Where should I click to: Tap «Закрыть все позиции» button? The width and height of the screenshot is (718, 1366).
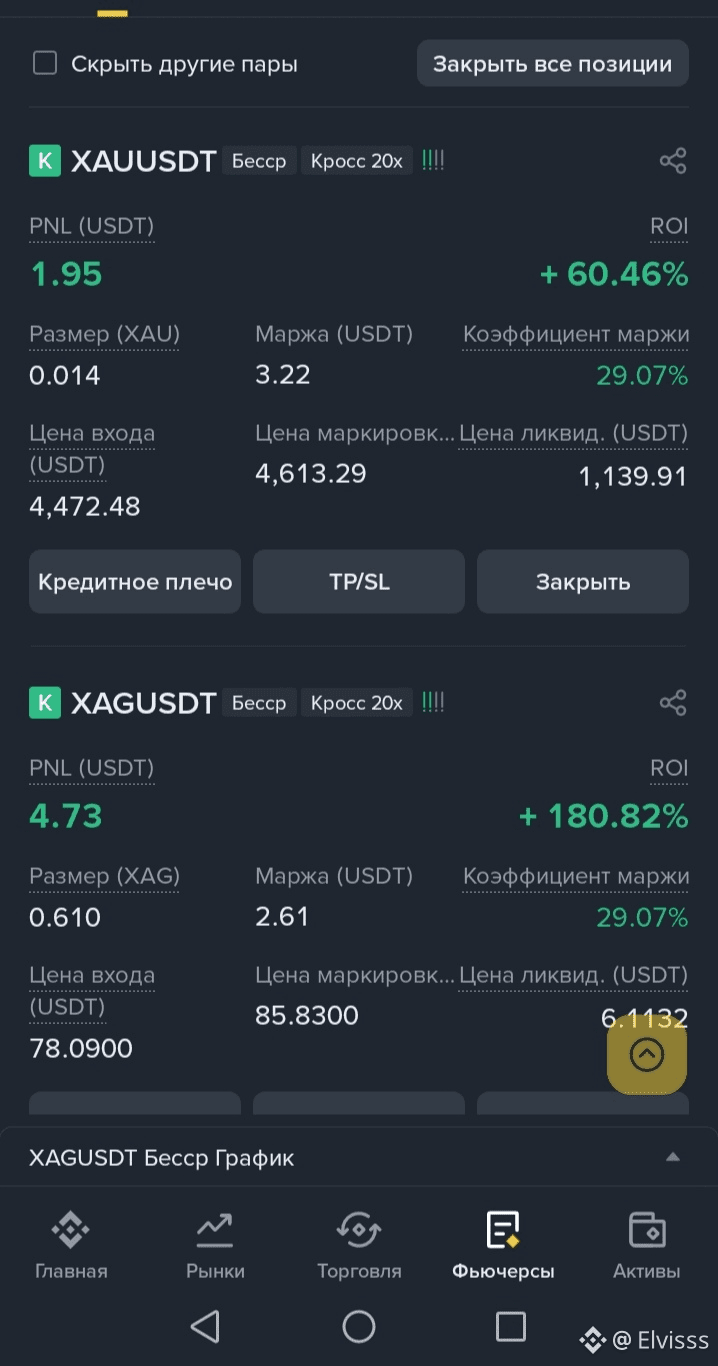click(x=552, y=64)
